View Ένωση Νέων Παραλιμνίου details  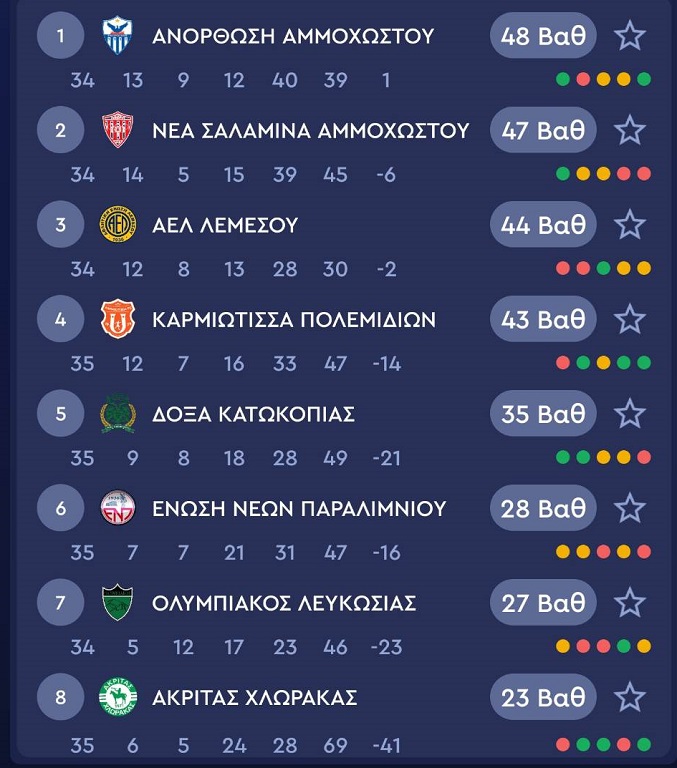298,509
